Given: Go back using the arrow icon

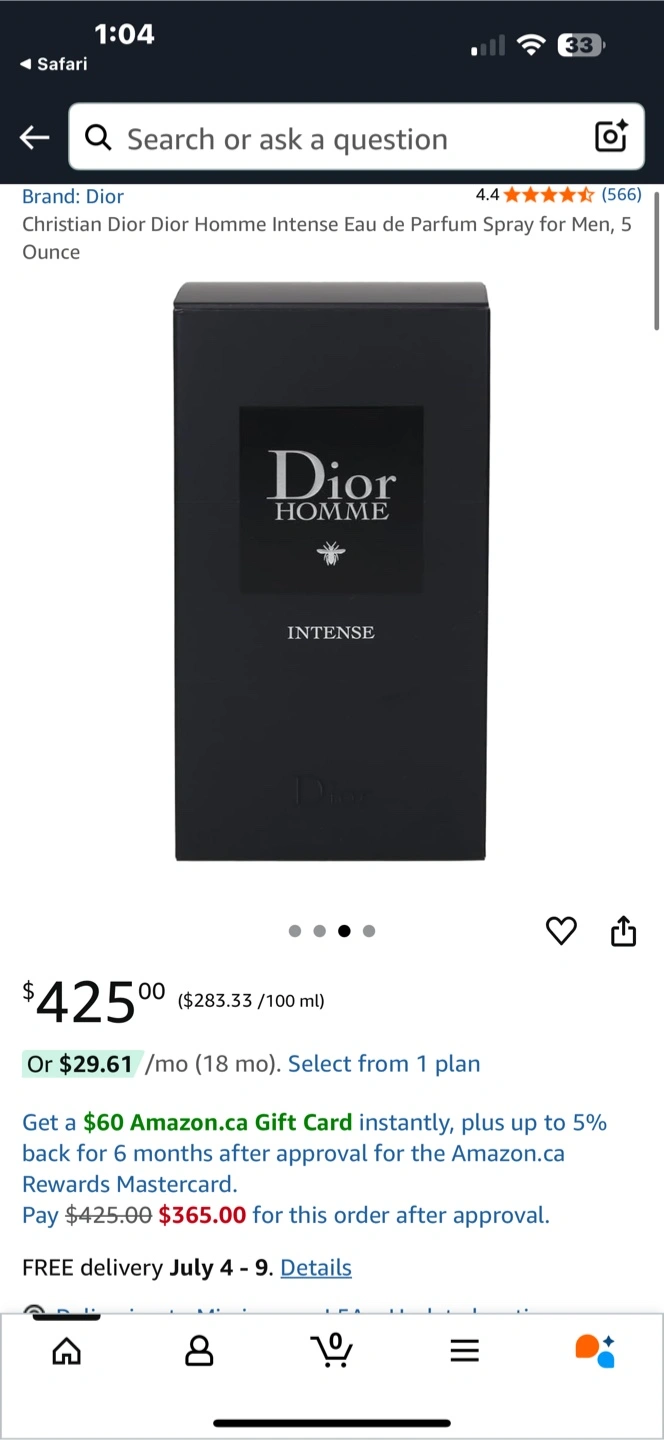Looking at the screenshot, I should (x=35, y=138).
